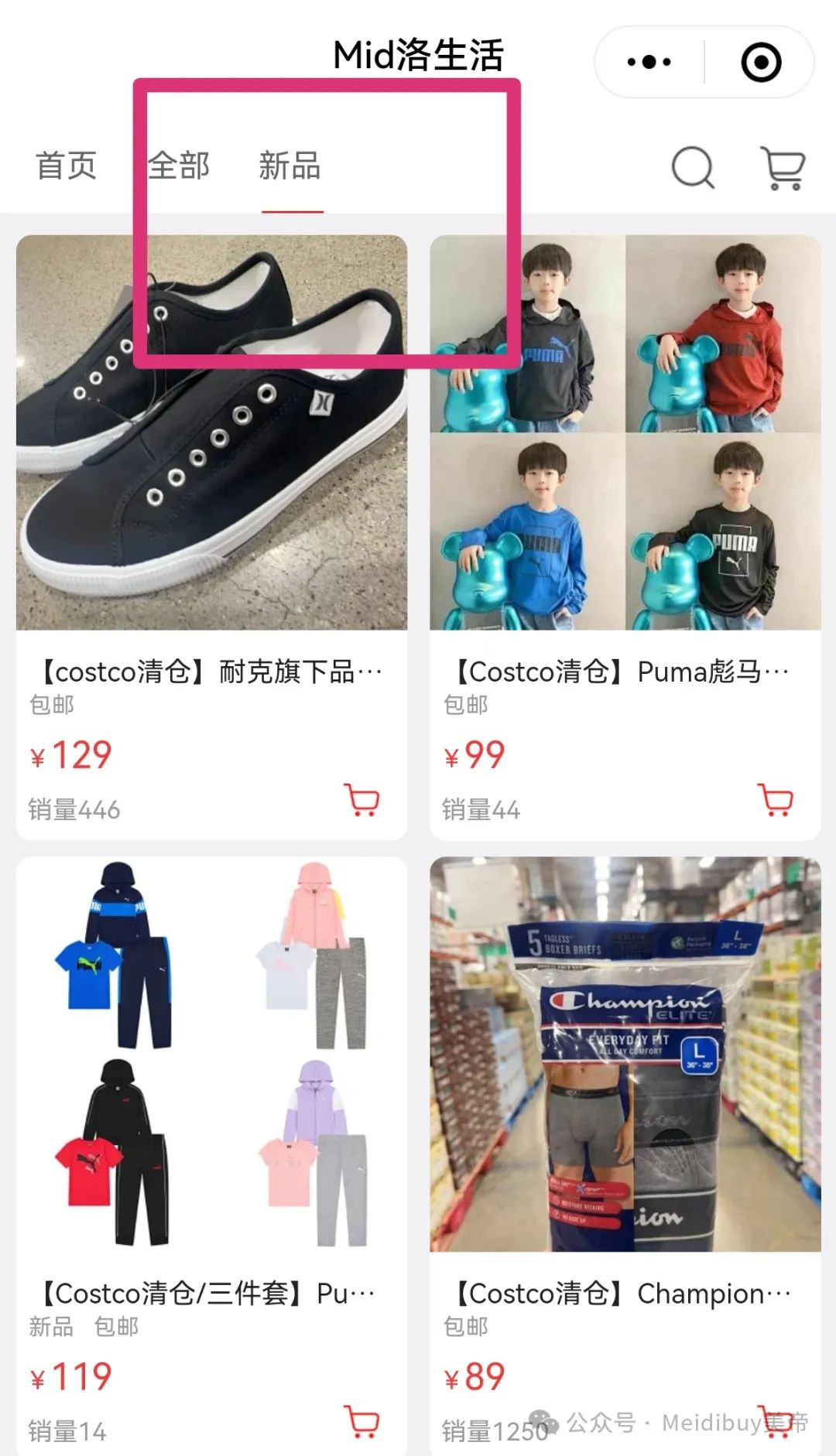Open the mini program more-options menu
The image size is (836, 1456).
pyautogui.click(x=649, y=62)
